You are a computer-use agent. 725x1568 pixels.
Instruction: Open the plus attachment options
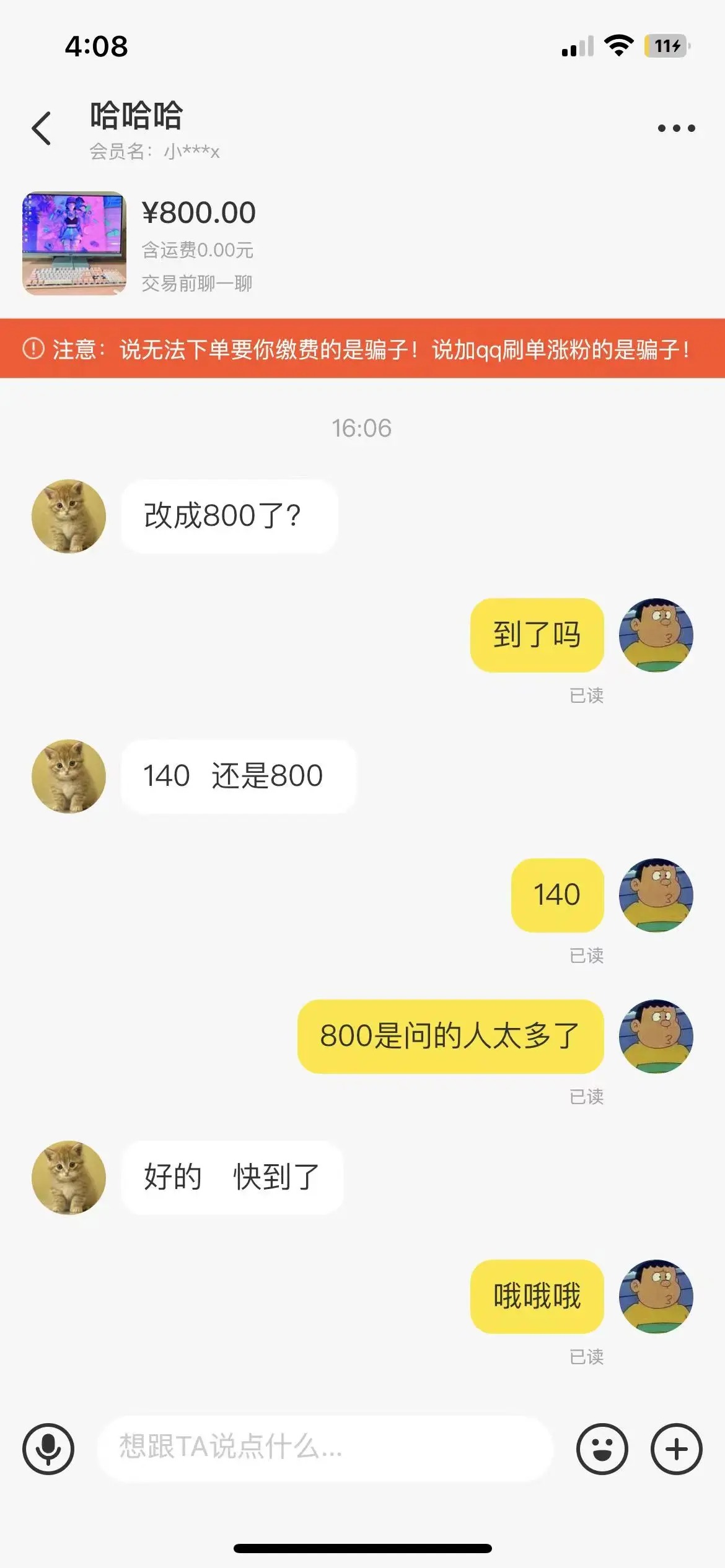coord(676,1449)
